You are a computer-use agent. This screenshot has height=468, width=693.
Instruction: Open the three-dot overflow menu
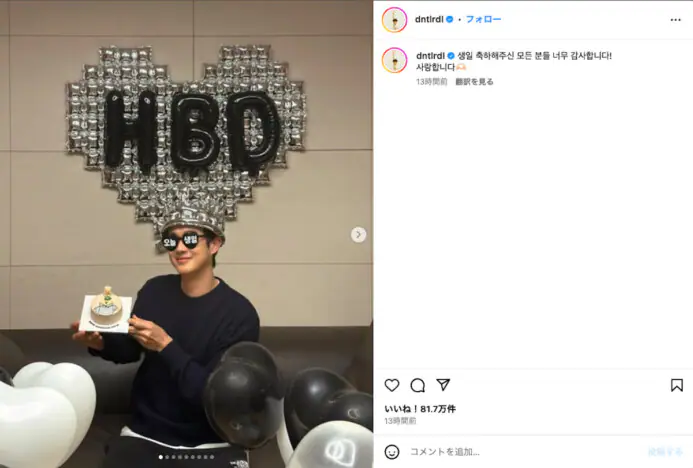click(x=675, y=19)
